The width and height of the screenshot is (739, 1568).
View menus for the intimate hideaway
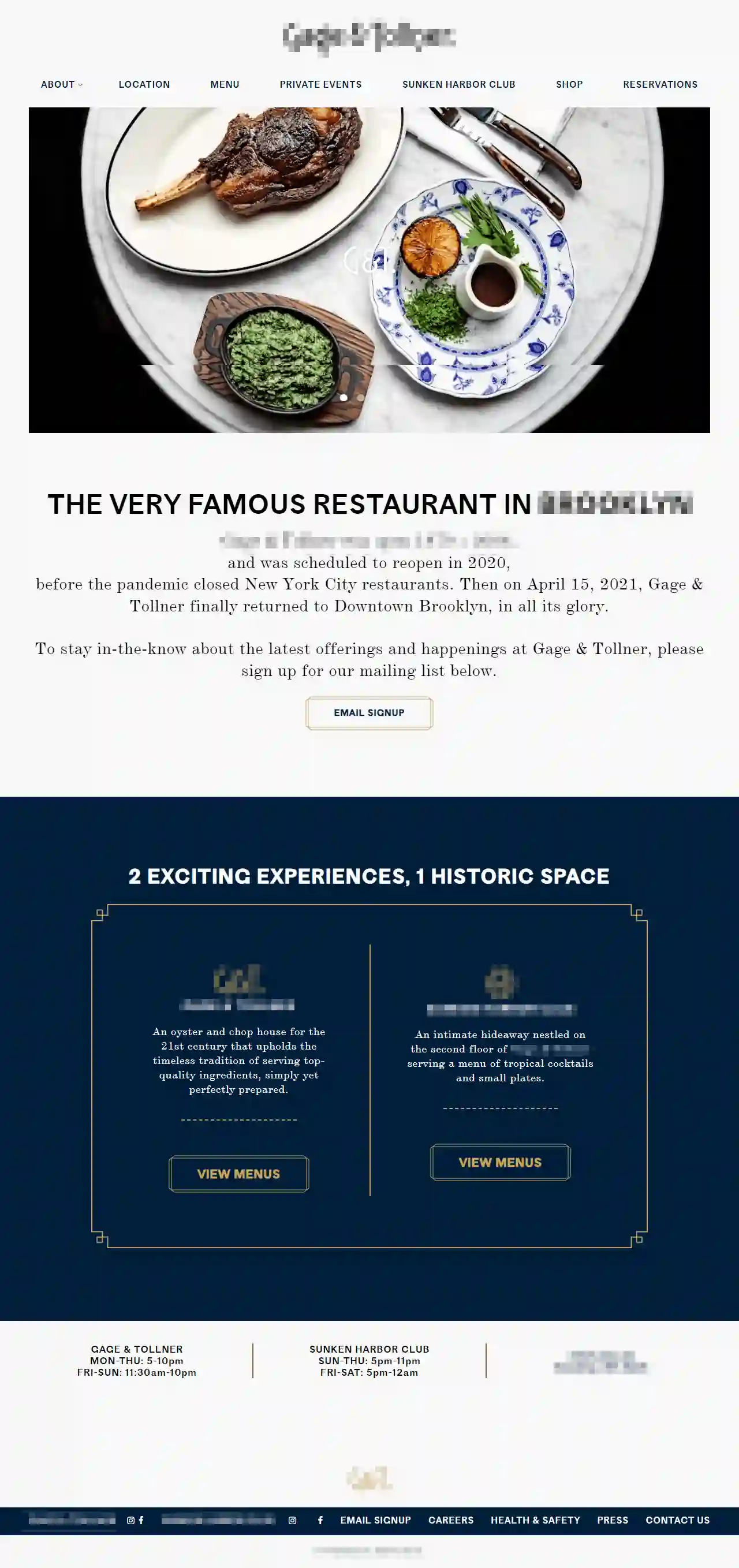click(x=501, y=1162)
